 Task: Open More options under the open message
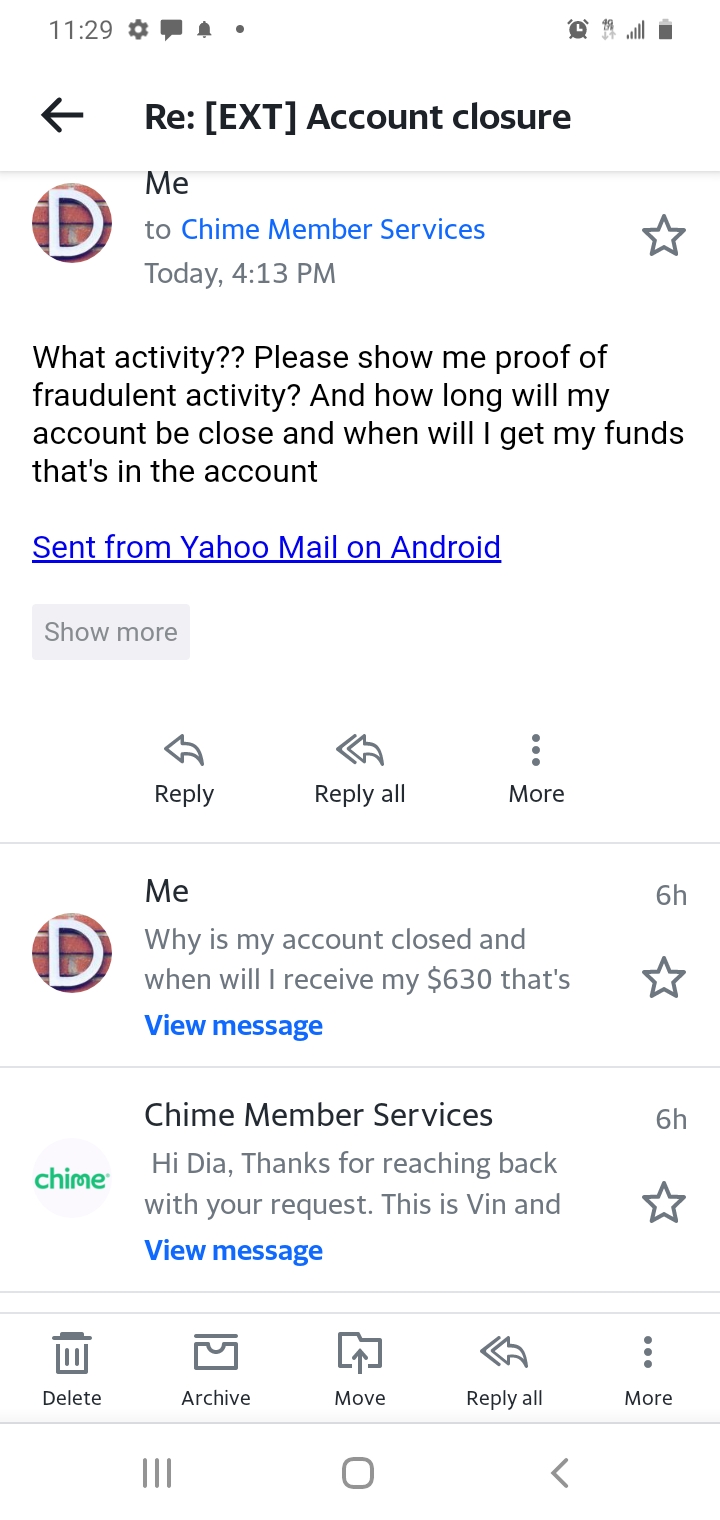pyautogui.click(x=536, y=768)
